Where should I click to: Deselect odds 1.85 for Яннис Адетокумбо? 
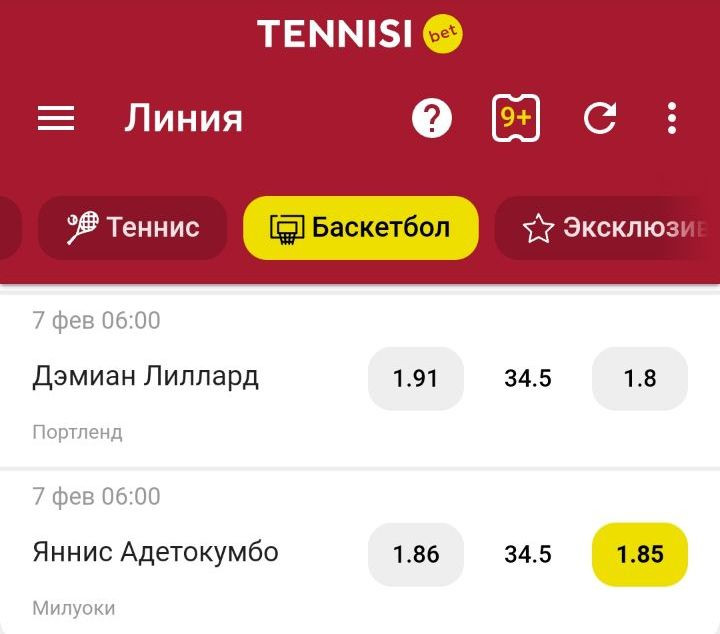pos(640,553)
